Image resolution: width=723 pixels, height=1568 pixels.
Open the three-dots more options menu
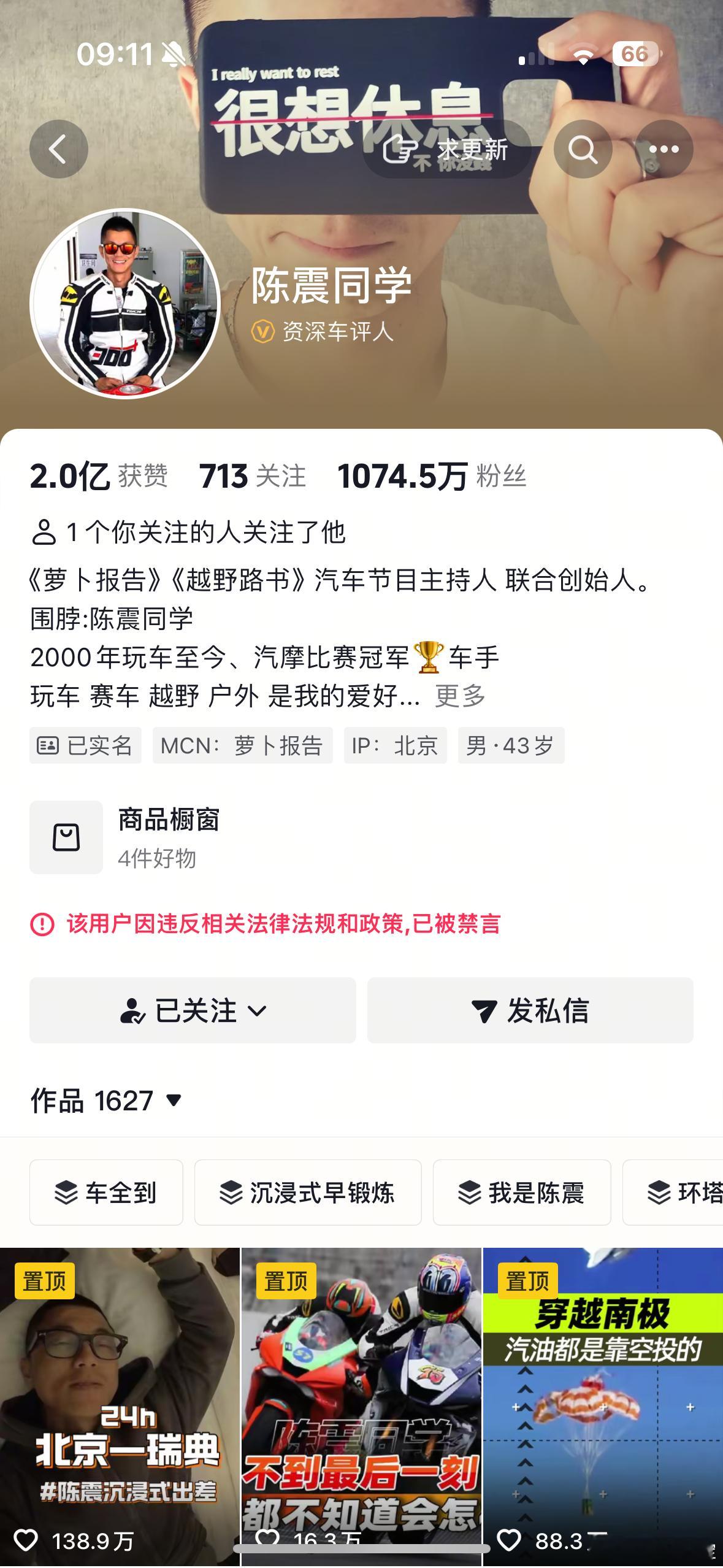(664, 148)
